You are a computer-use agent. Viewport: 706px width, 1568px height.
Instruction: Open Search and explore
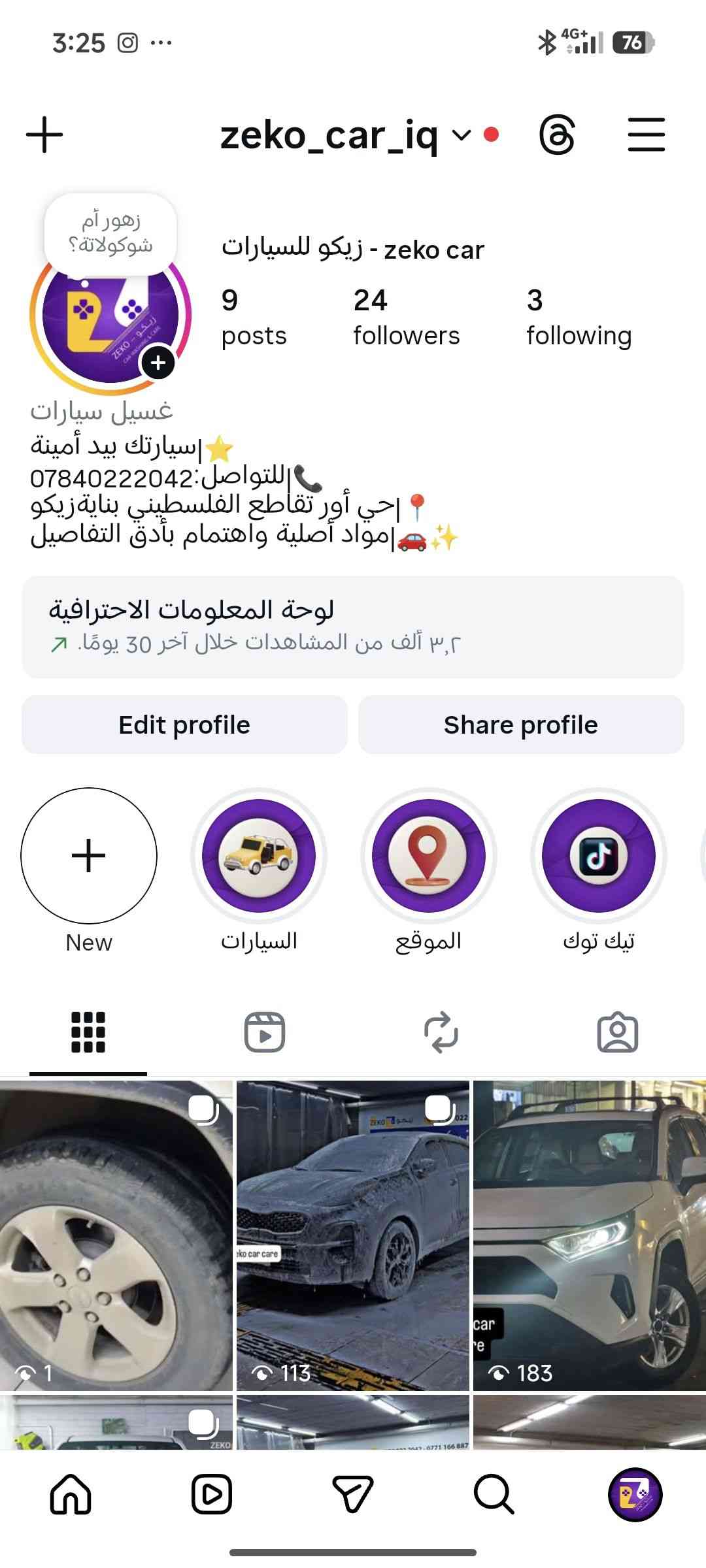[494, 1494]
